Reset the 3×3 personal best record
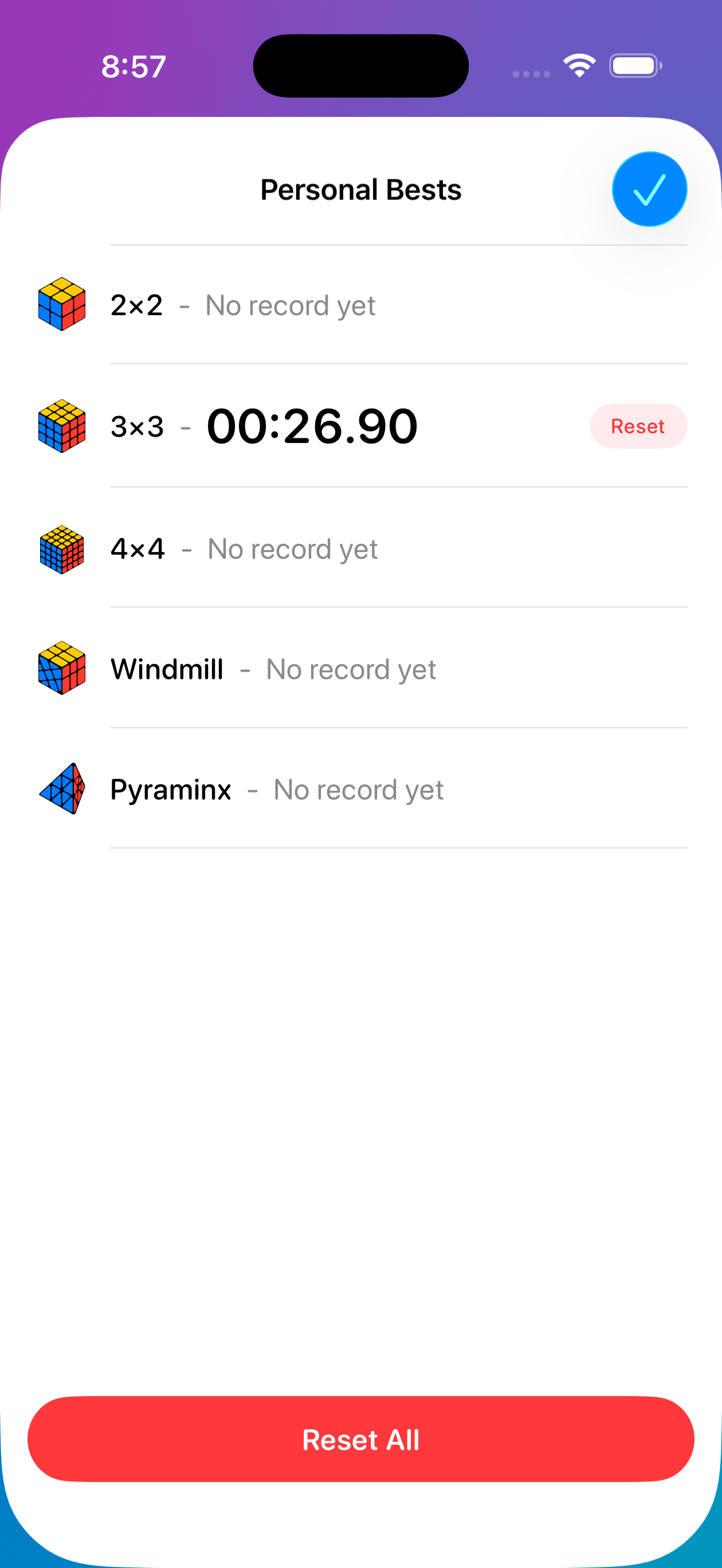Screen dimensions: 722x1568 638,426
